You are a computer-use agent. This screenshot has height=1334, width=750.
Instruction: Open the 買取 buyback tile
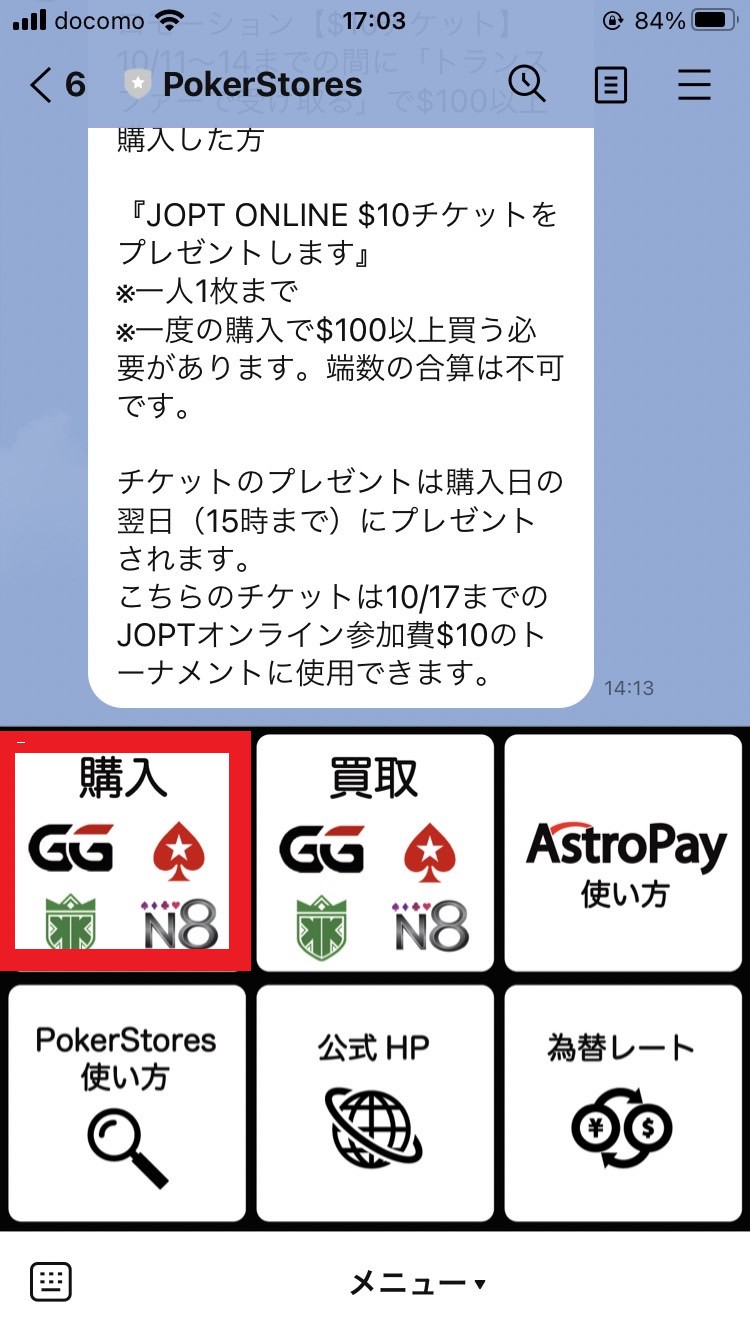coord(375,852)
